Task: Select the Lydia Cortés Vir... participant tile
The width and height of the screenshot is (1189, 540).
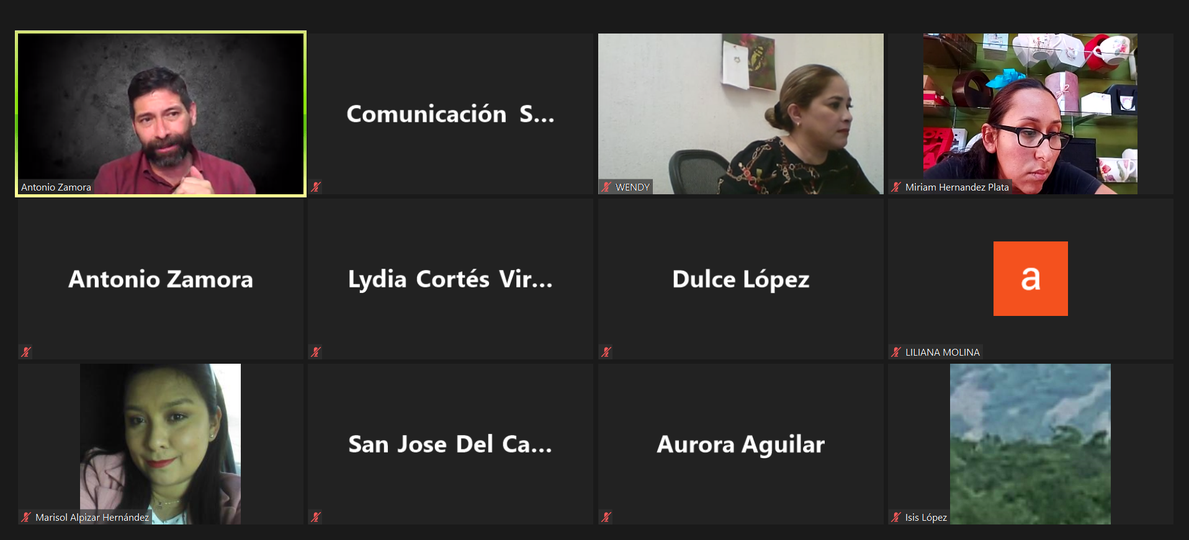Action: 450,279
